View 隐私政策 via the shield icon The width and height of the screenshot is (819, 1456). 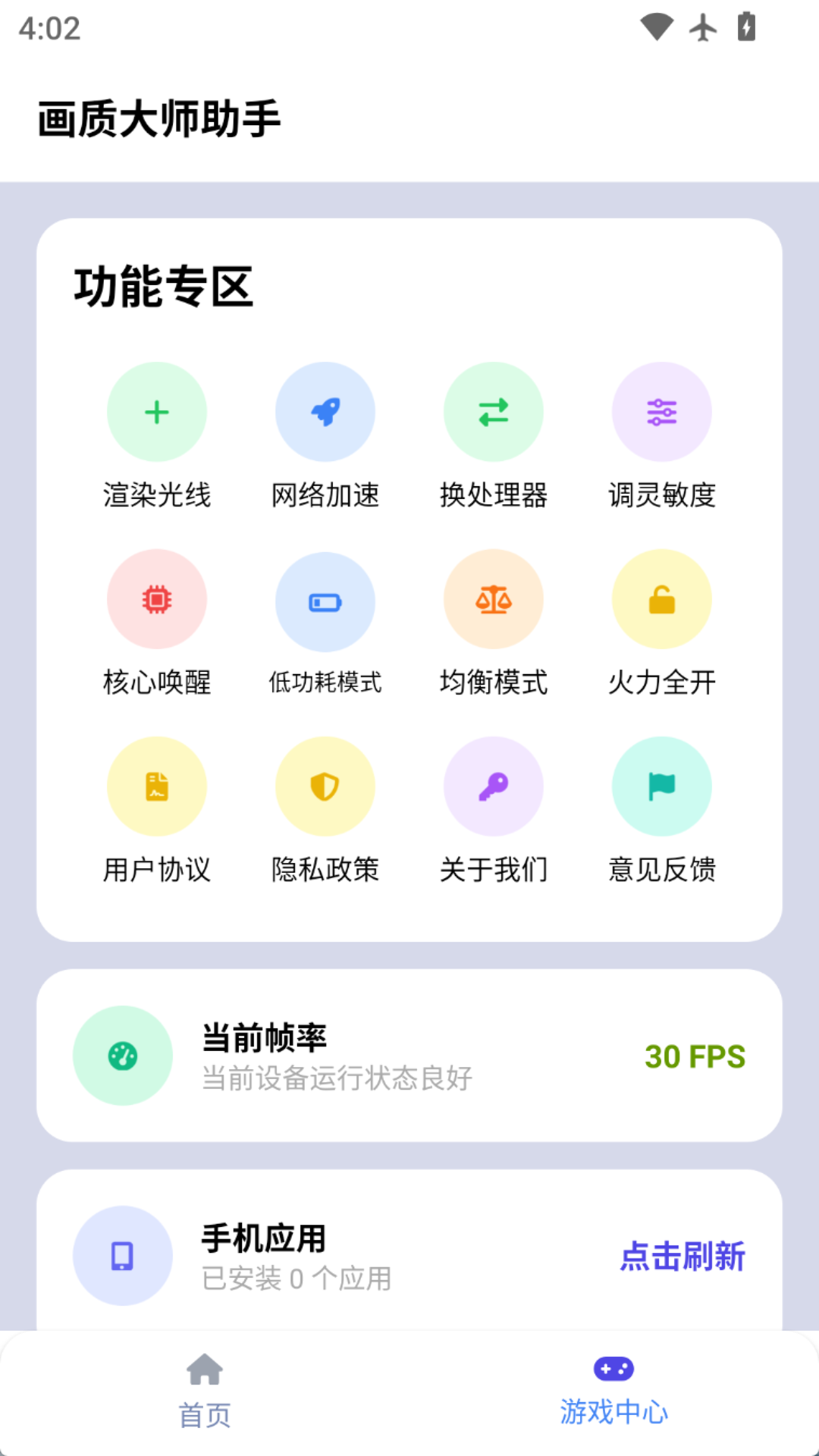[x=325, y=786]
